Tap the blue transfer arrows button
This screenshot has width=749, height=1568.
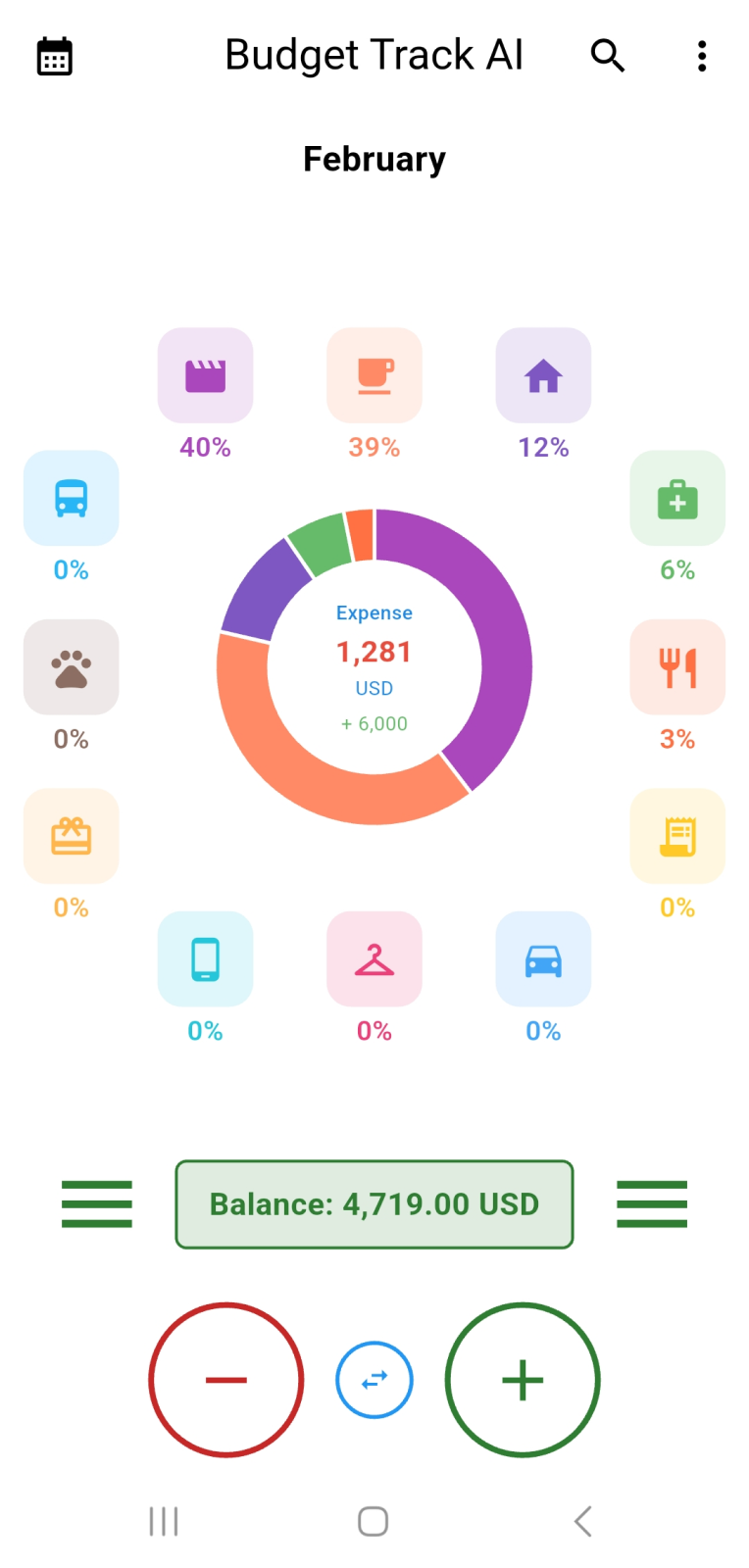374,1380
